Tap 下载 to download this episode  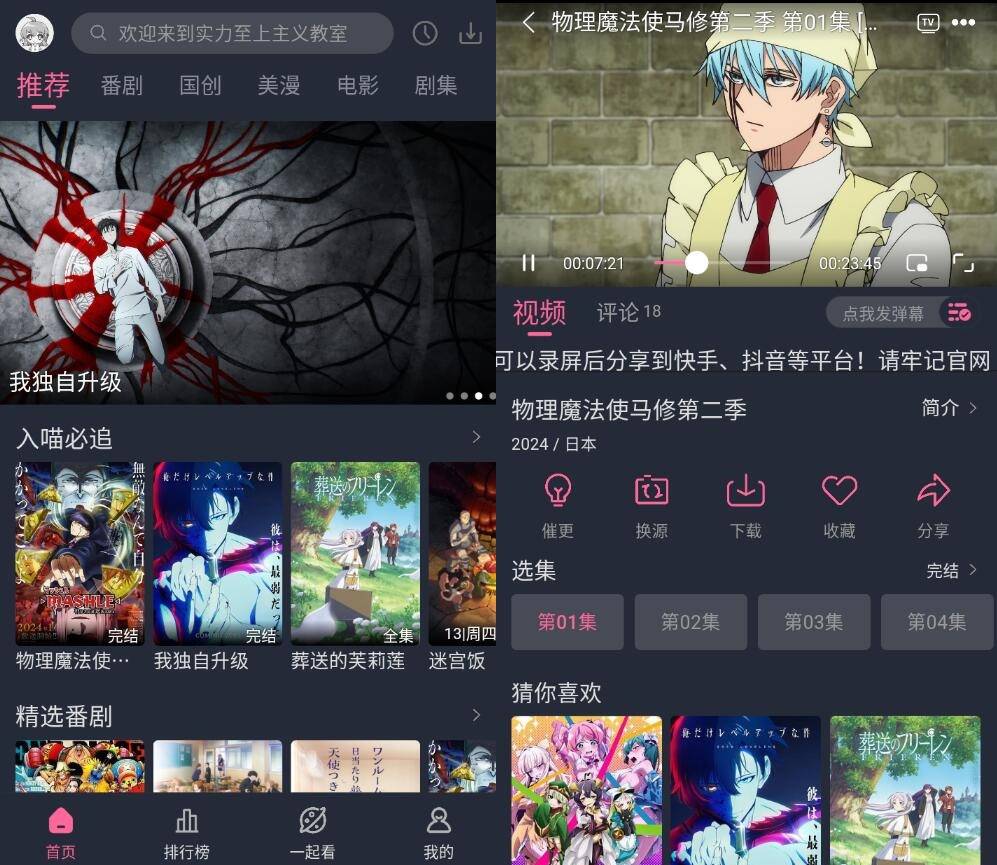coord(745,505)
